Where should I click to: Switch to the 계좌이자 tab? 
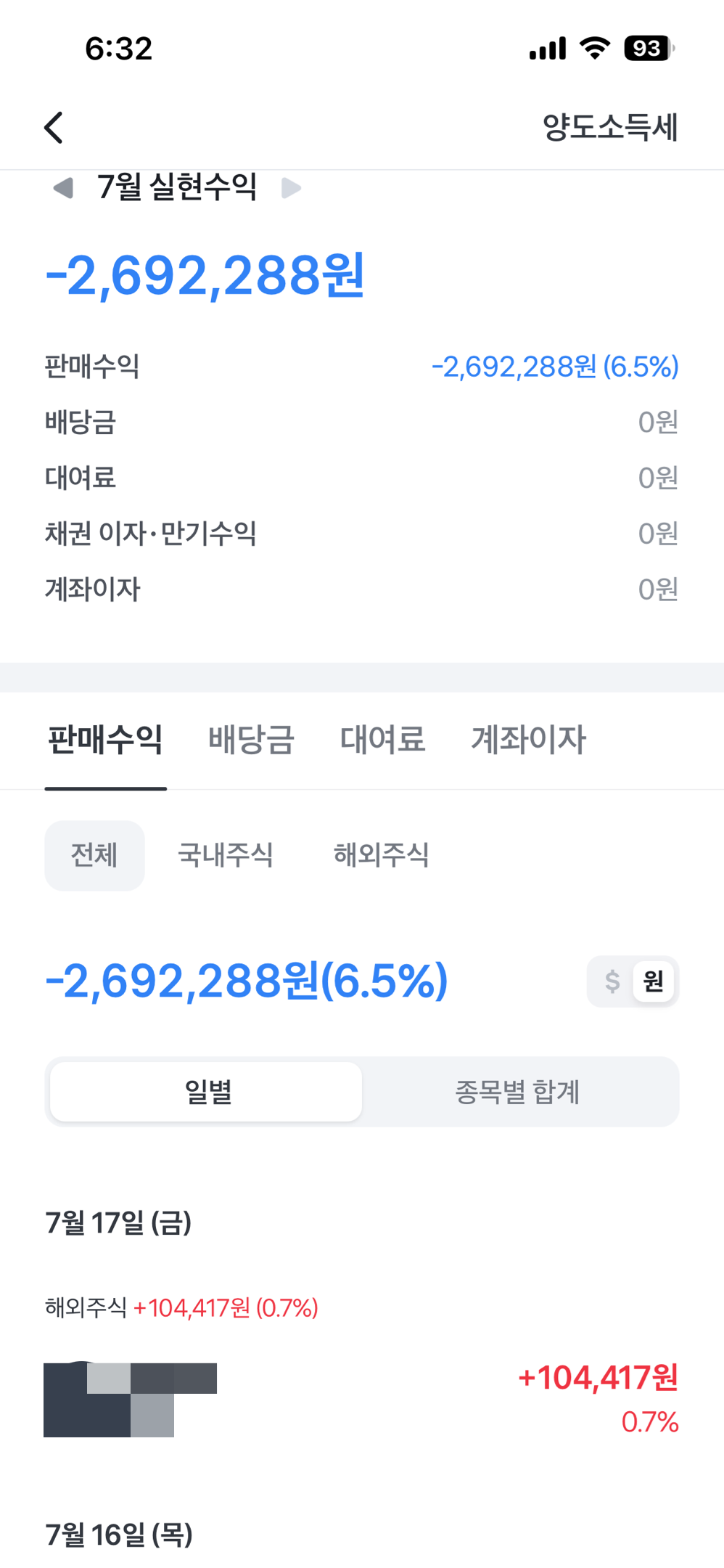pos(528,740)
